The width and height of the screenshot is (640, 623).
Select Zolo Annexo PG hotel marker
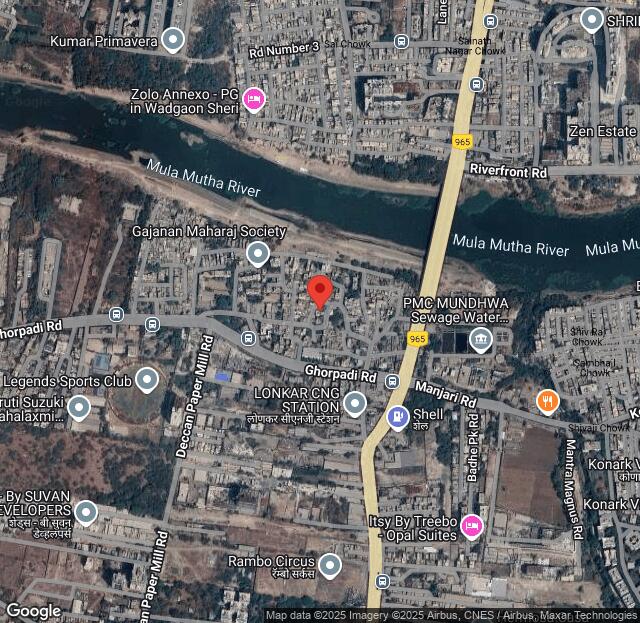[254, 100]
